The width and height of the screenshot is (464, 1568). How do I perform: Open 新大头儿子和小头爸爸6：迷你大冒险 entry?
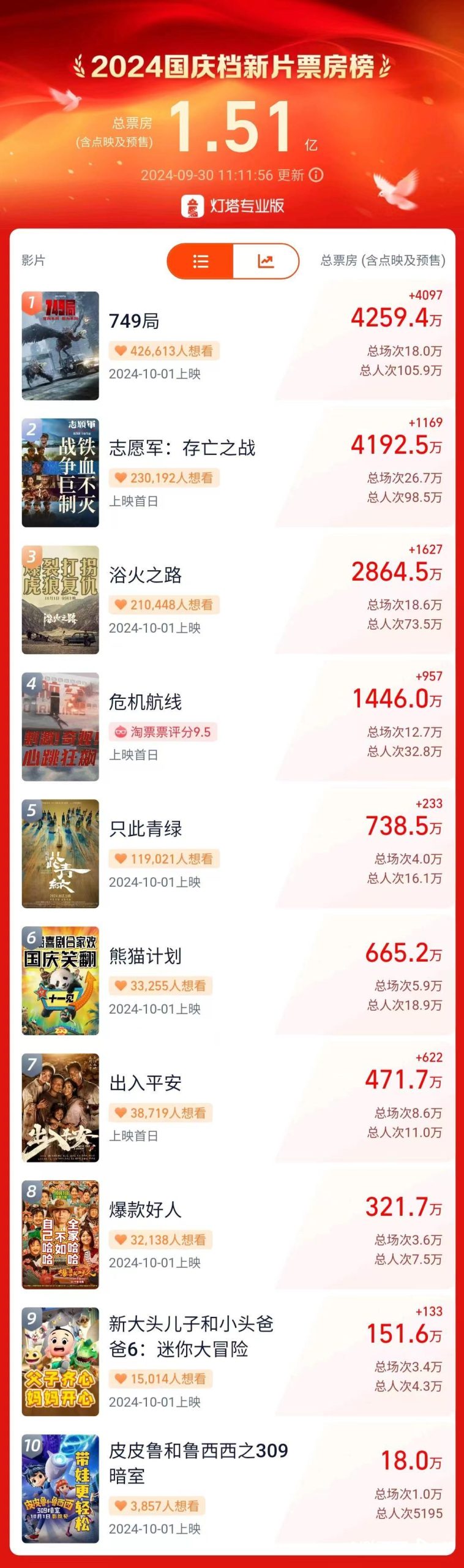tap(232, 1362)
